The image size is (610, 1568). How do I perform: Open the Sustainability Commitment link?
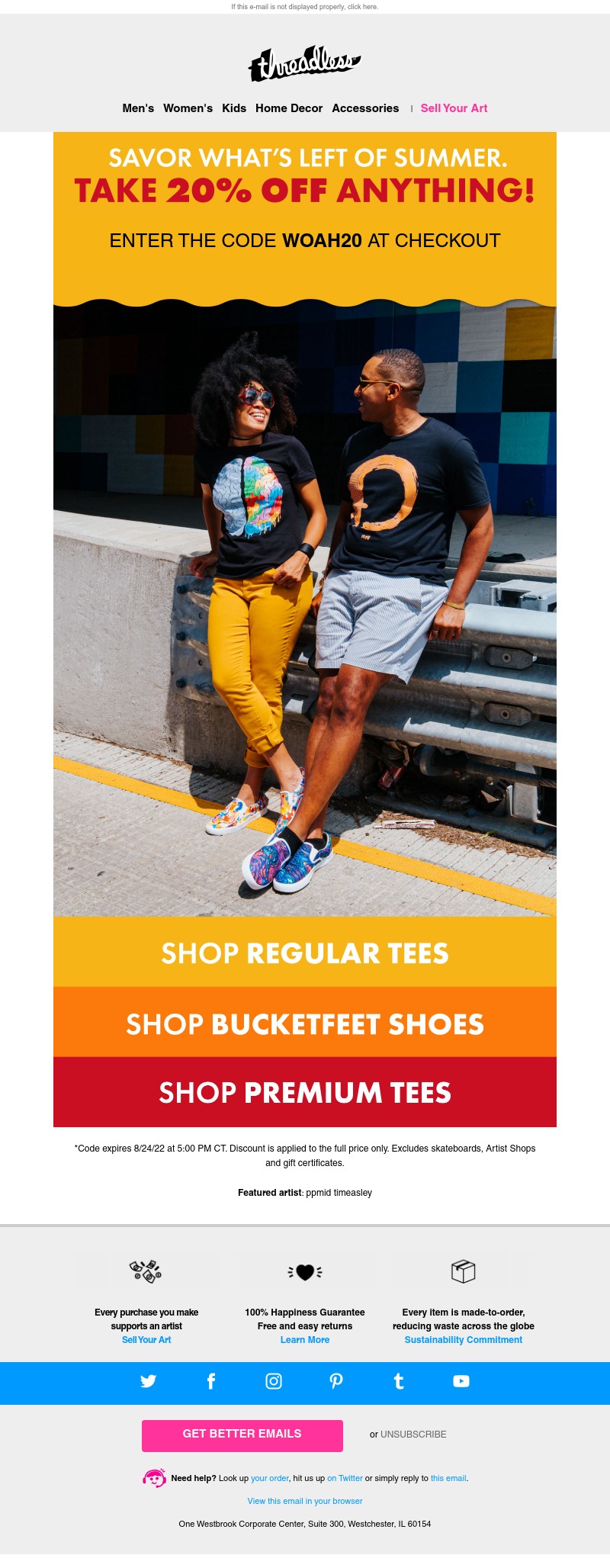coord(464,1340)
